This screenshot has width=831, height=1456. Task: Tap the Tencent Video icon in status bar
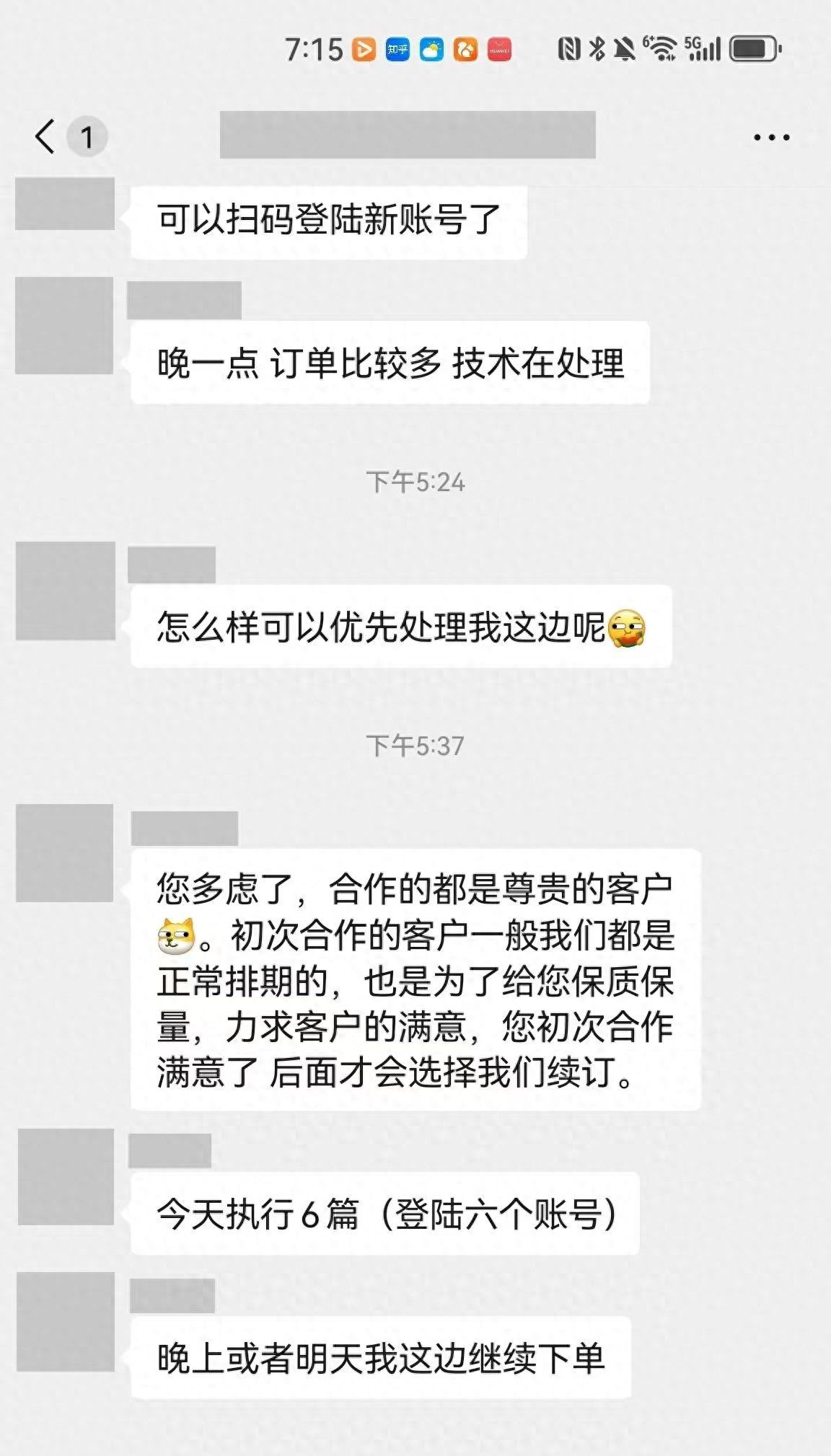pyautogui.click(x=364, y=50)
